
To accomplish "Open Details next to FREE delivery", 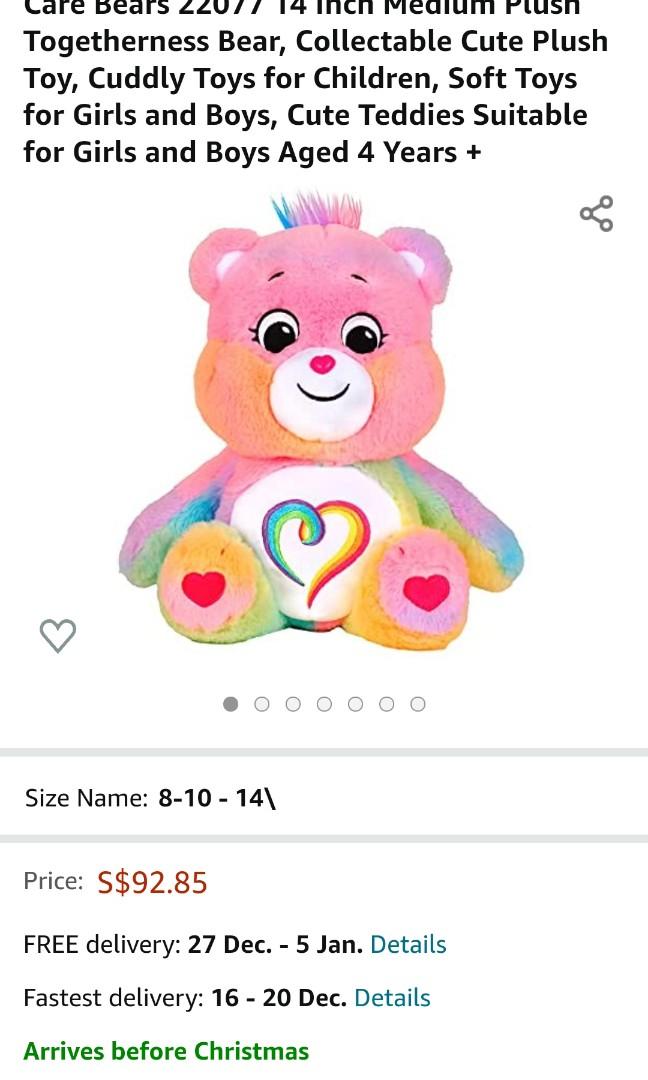I will 408,944.
